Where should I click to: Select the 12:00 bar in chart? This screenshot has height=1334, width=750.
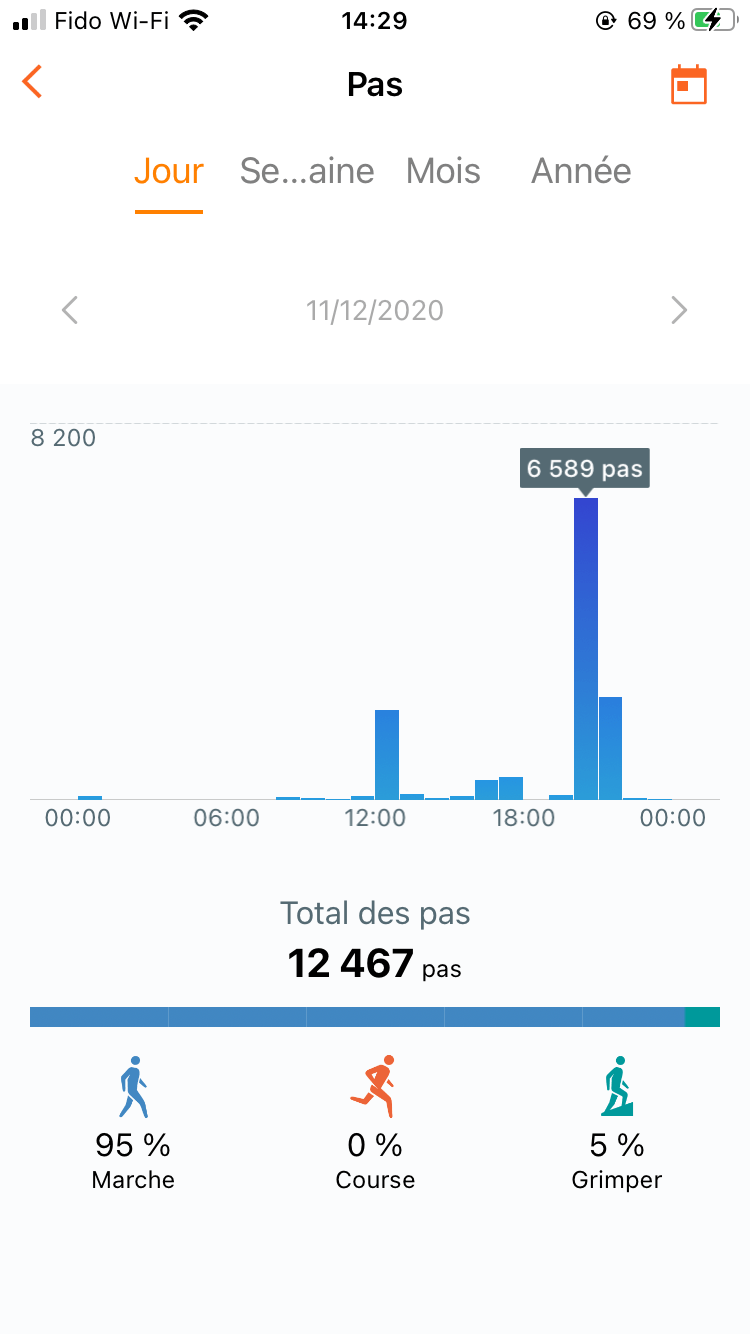pyautogui.click(x=387, y=755)
